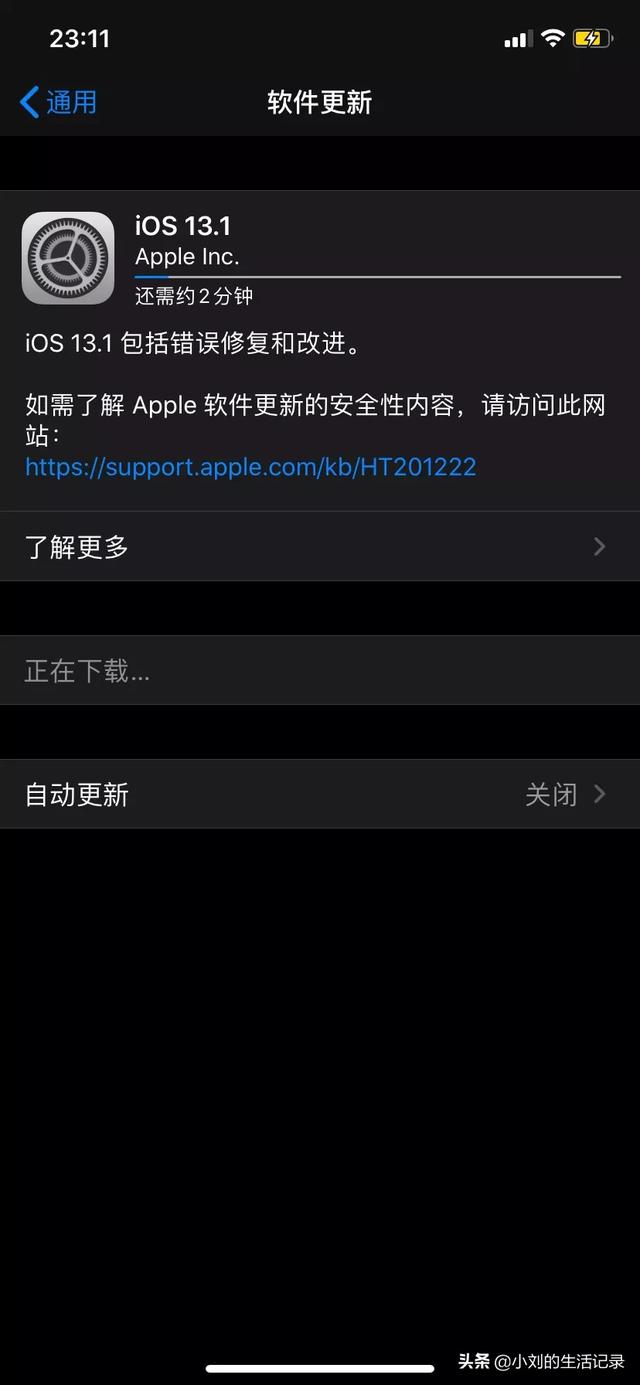Viewport: 640px width, 1385px height.
Task: Open the 了解更多 row
Action: click(x=318, y=547)
